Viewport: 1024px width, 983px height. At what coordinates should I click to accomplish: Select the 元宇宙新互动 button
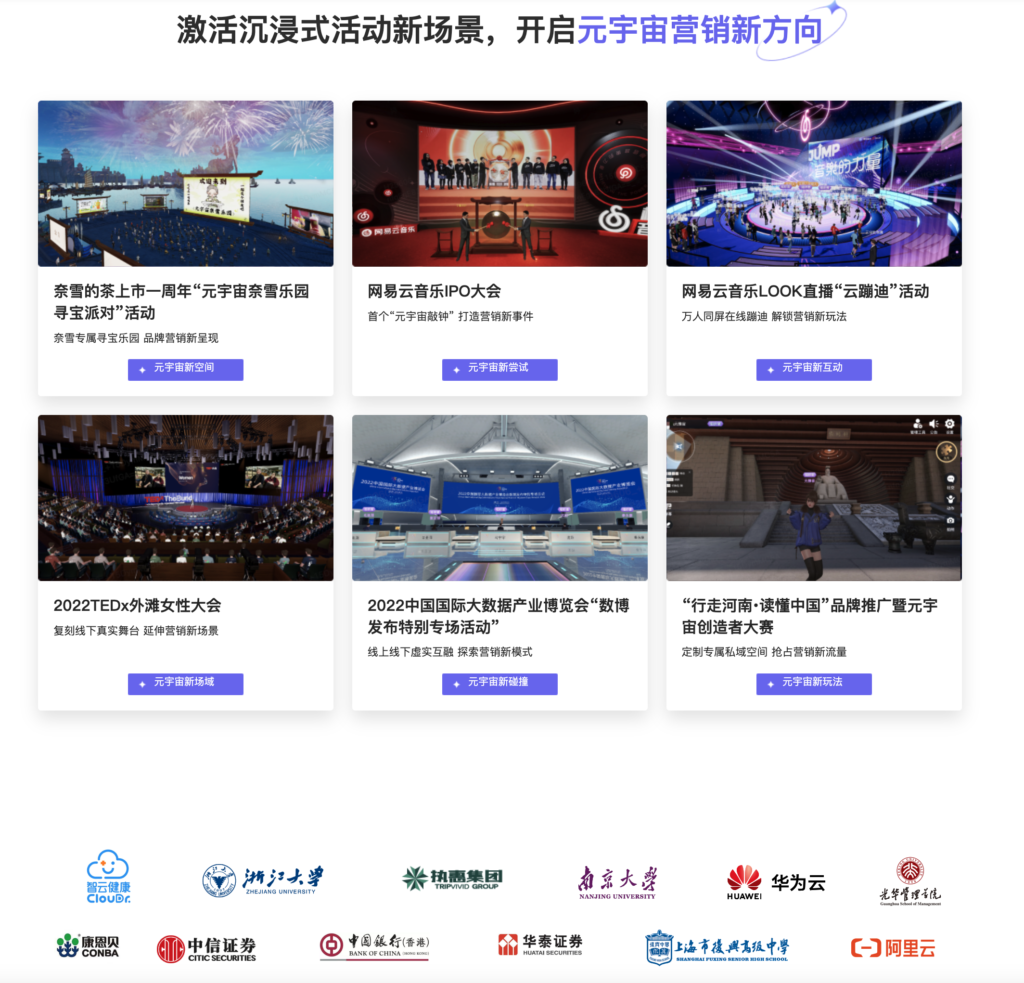pos(813,369)
